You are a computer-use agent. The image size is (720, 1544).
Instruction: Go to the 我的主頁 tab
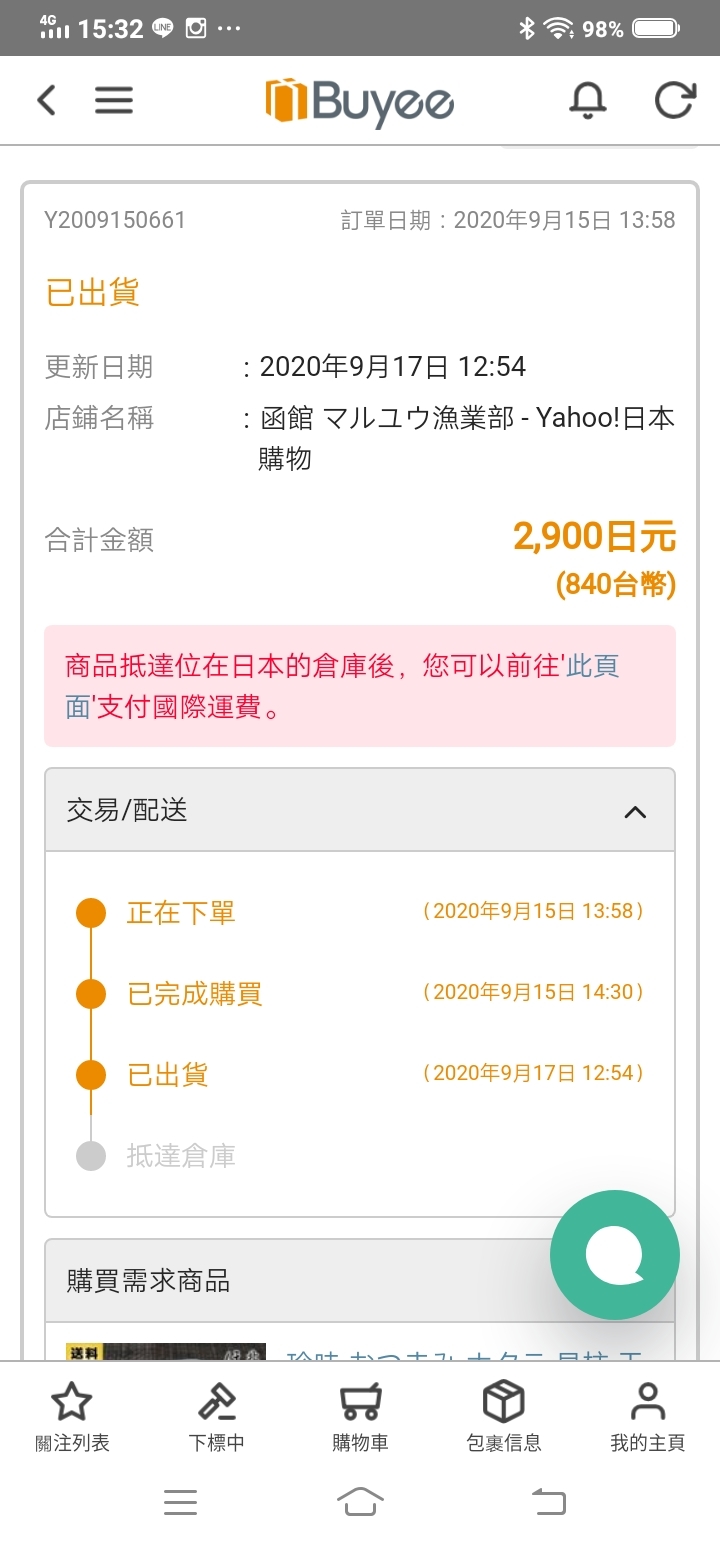(x=648, y=1418)
